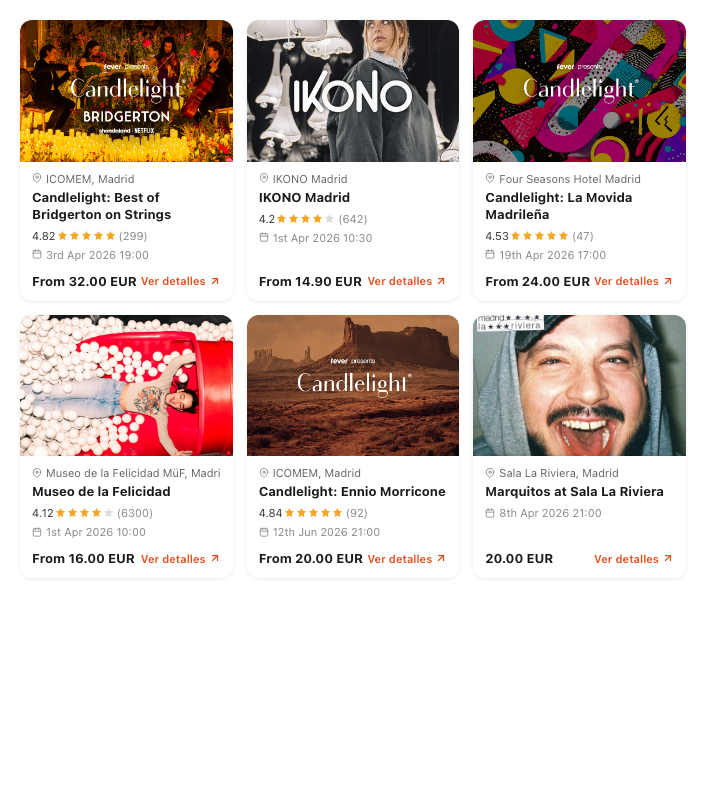Follow Ver detalles for Ennio Morricone
The image size is (706, 800).
tap(406, 559)
